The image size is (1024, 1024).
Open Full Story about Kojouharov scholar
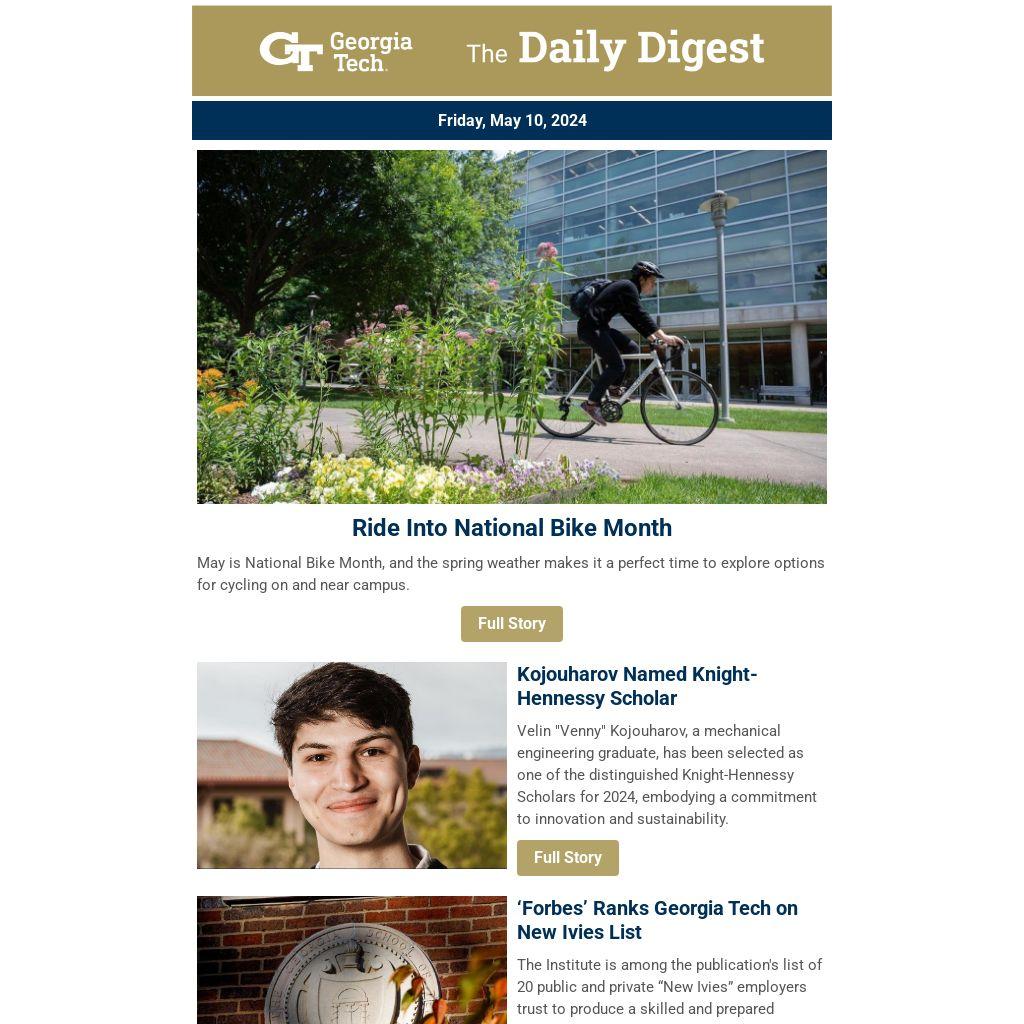click(x=568, y=857)
